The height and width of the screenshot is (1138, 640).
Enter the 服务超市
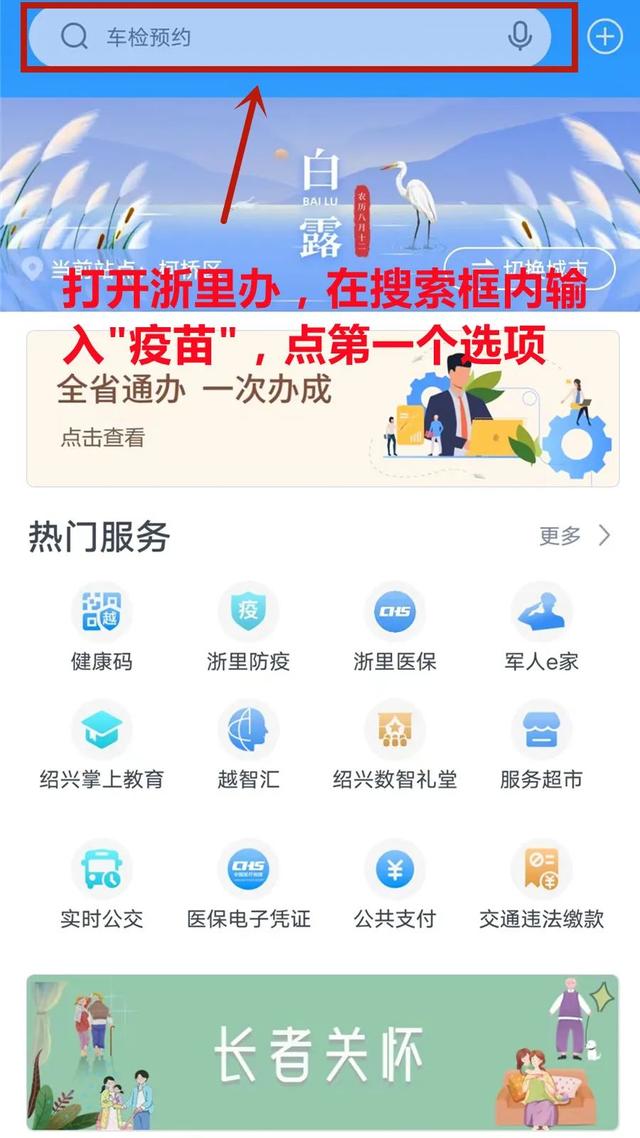pos(541,745)
